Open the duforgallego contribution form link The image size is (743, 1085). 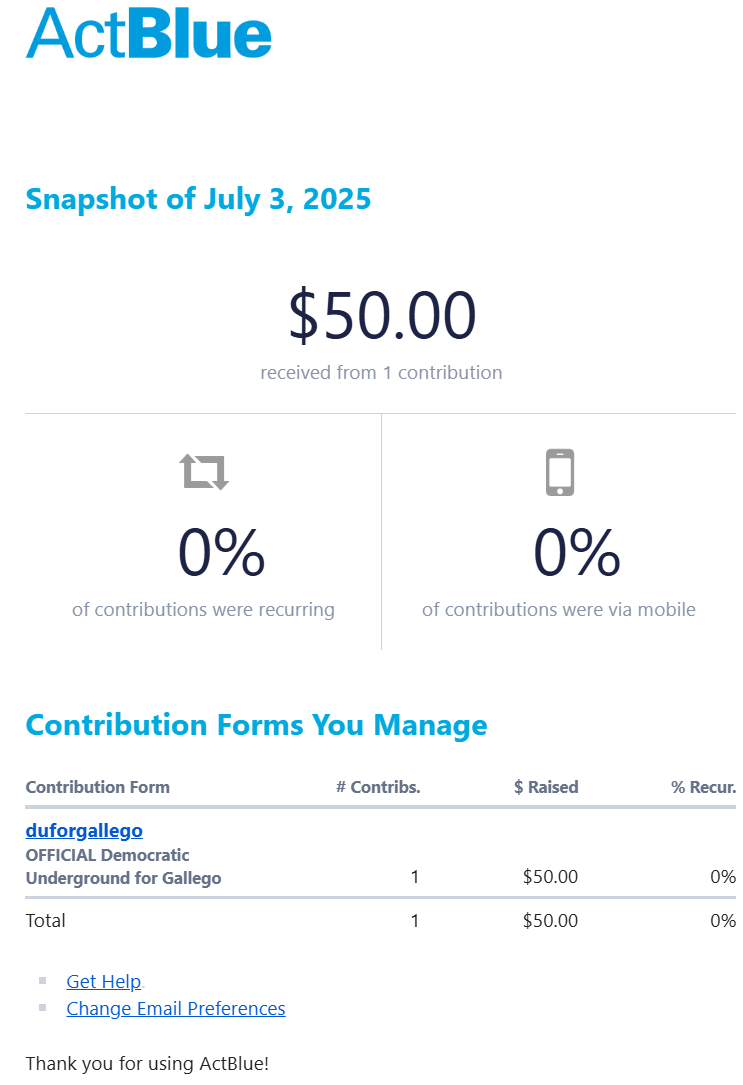(x=84, y=830)
